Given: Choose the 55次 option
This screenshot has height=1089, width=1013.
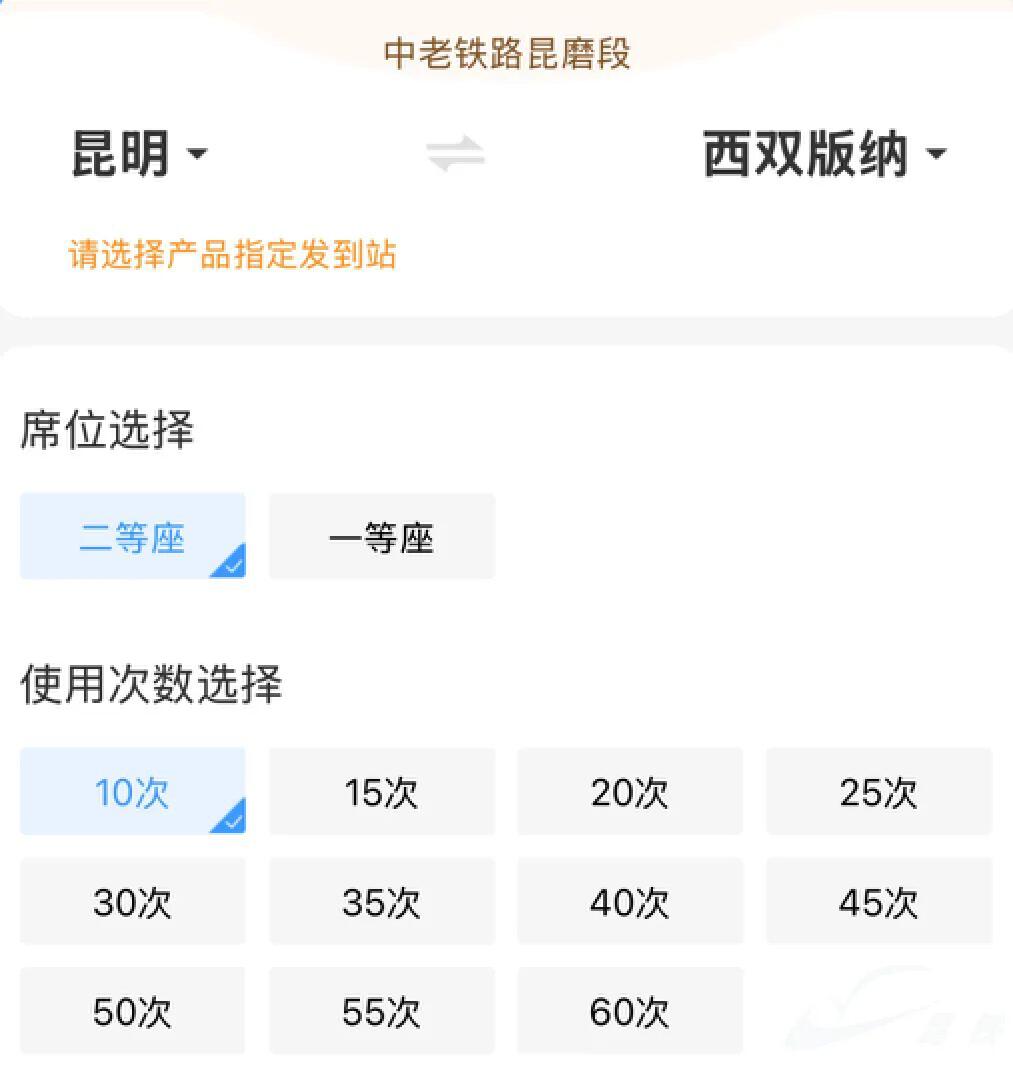Looking at the screenshot, I should tap(381, 1011).
